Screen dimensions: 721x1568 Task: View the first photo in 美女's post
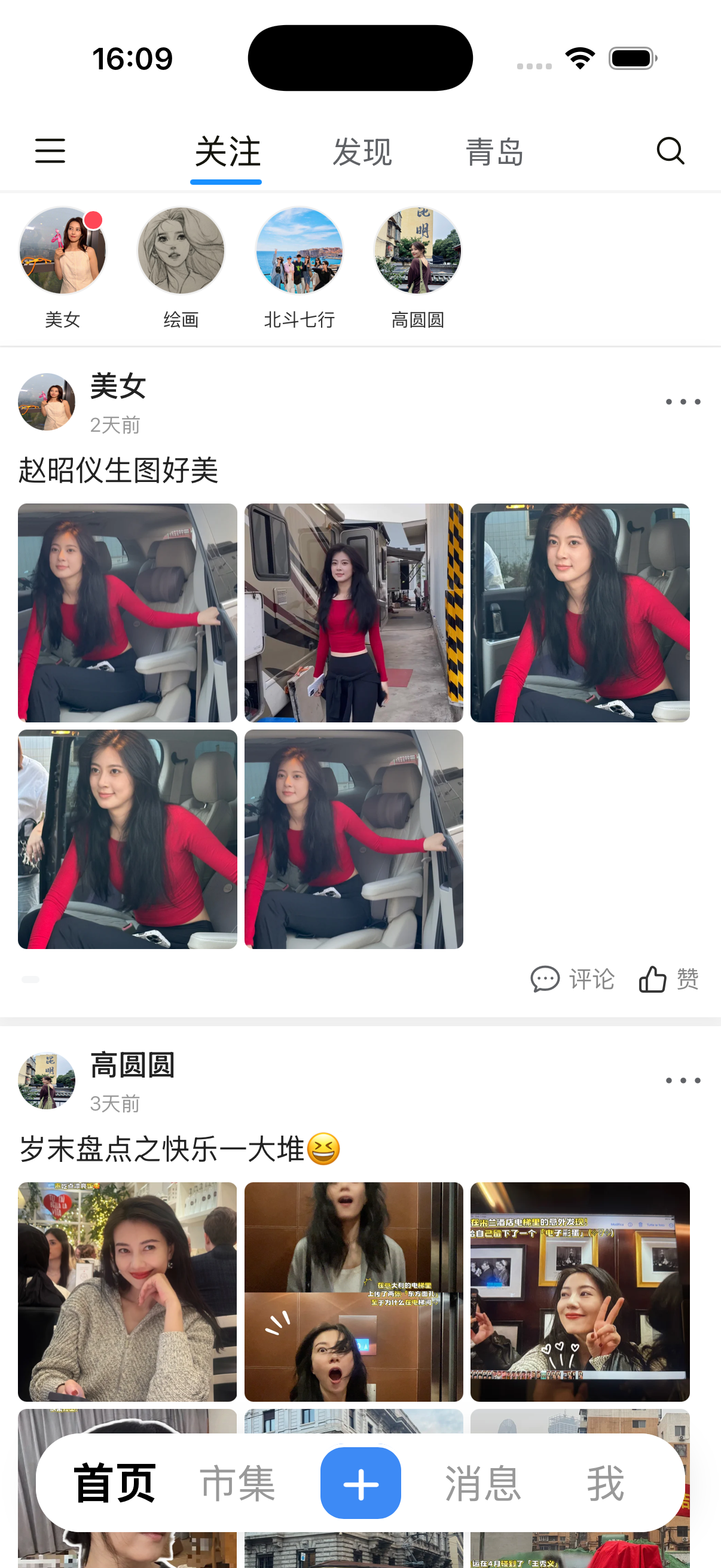click(127, 612)
